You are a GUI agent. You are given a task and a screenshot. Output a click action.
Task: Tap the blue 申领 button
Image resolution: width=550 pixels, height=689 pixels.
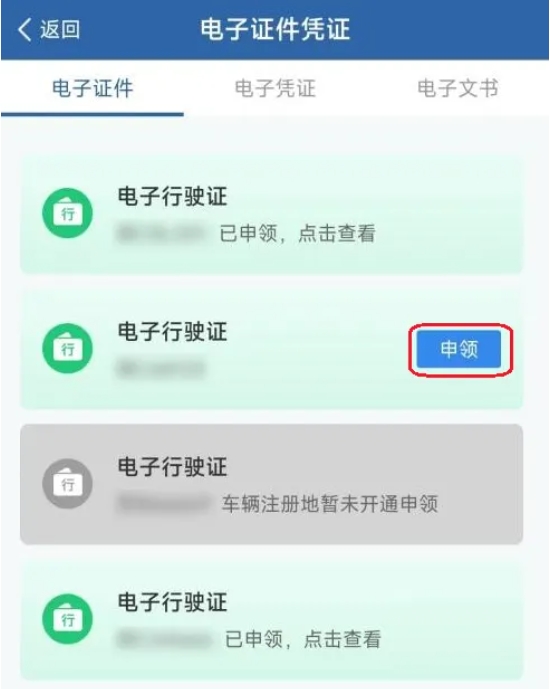(x=459, y=349)
